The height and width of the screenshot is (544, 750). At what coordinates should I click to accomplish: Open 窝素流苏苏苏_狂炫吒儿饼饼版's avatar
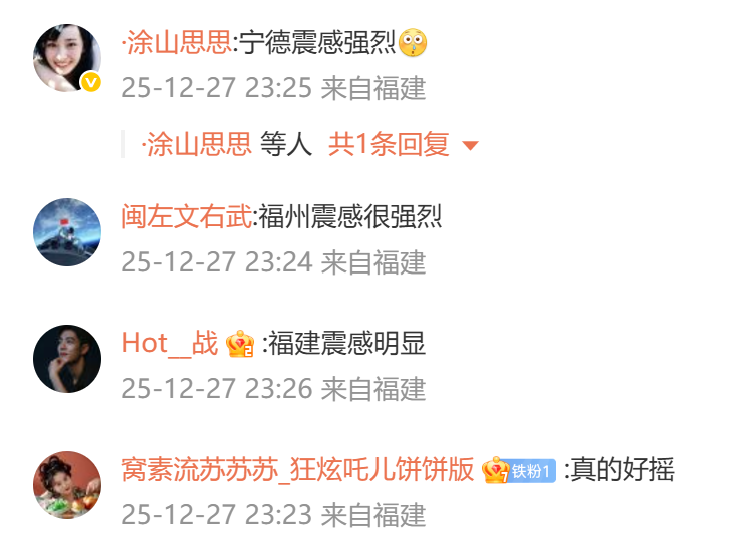(67, 484)
